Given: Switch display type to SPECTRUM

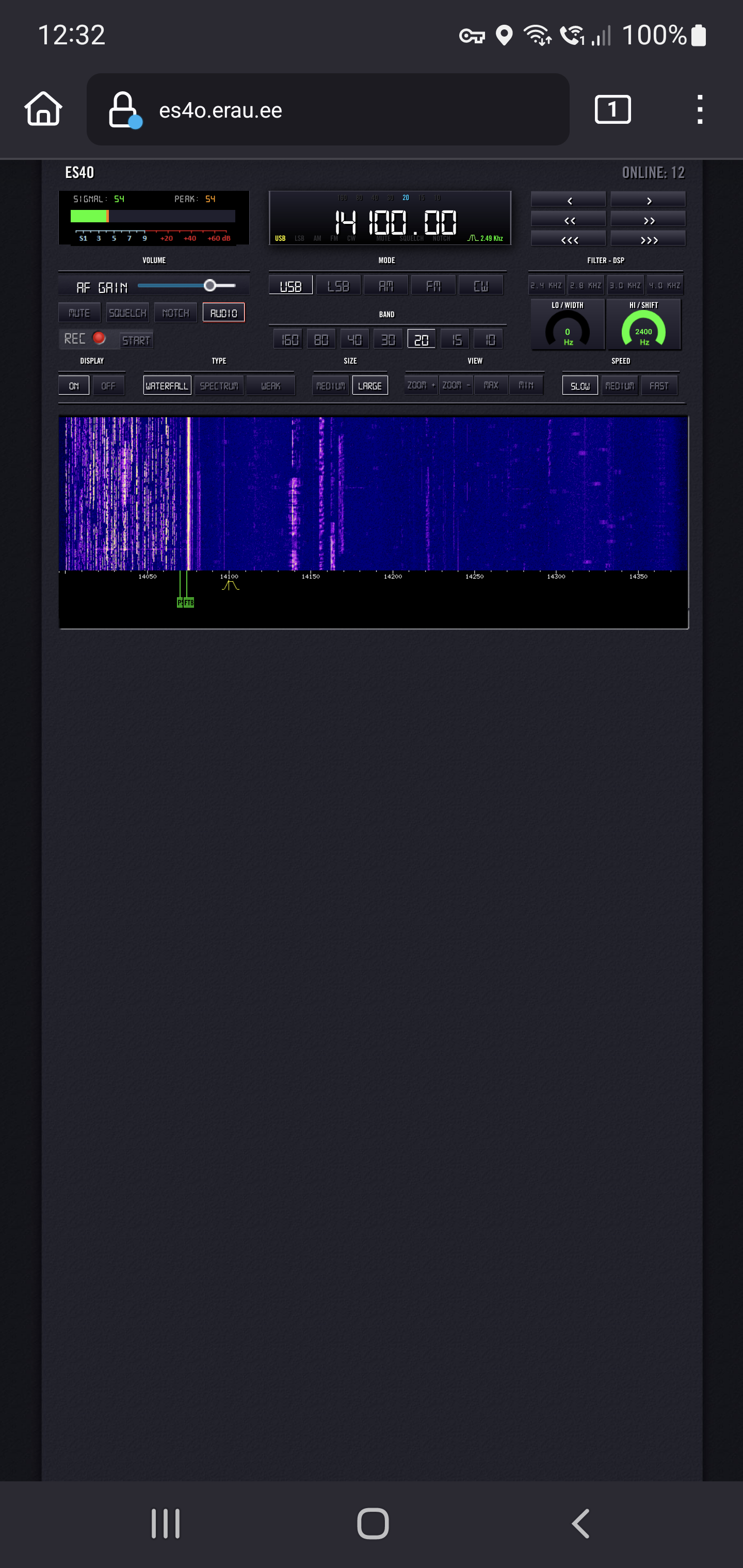Looking at the screenshot, I should (x=219, y=386).
